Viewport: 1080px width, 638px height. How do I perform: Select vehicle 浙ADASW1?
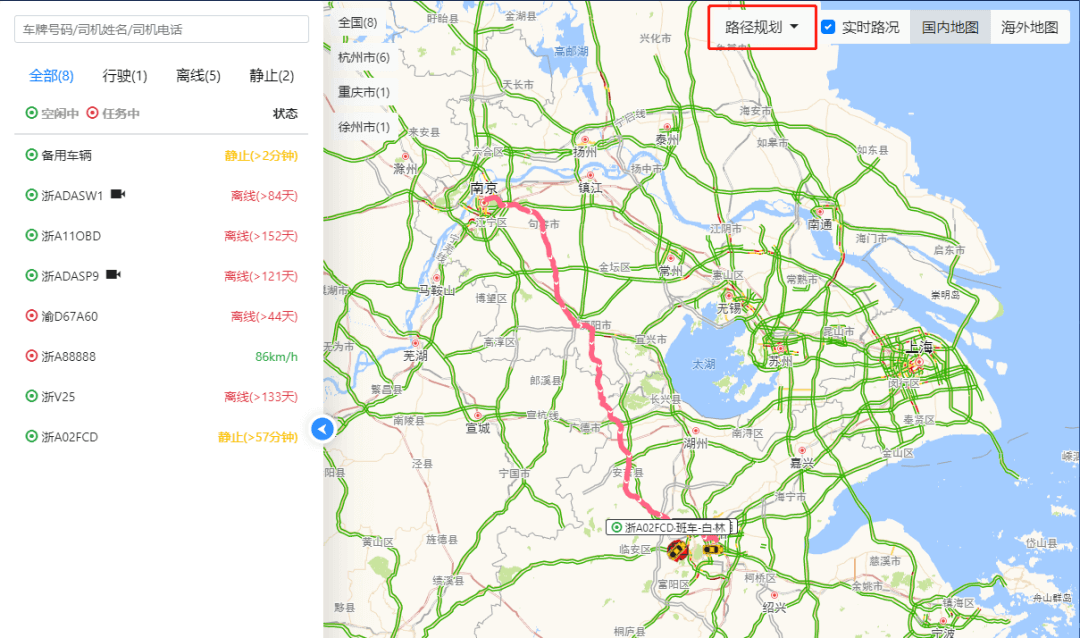(x=72, y=196)
